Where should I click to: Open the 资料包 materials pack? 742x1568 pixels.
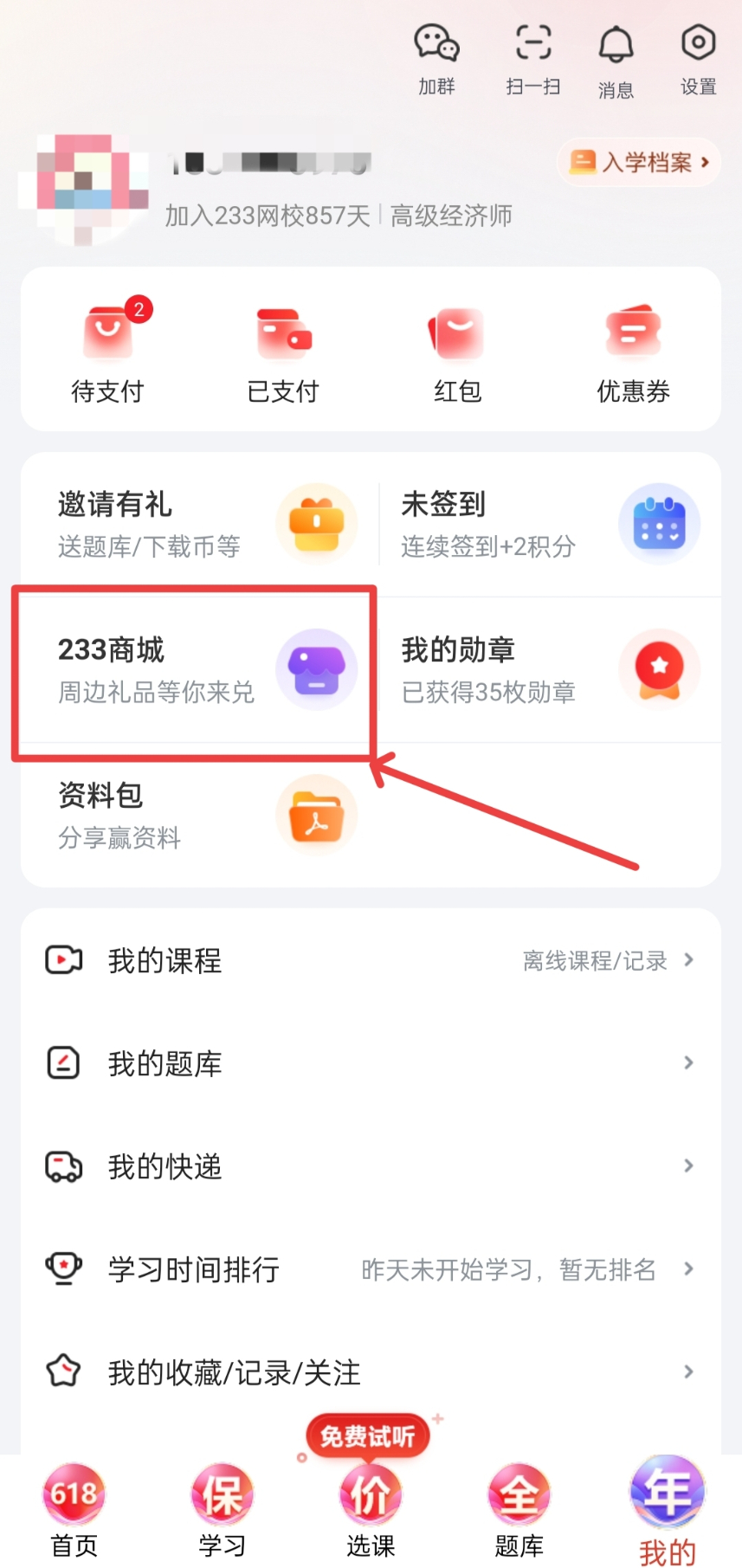[x=199, y=815]
